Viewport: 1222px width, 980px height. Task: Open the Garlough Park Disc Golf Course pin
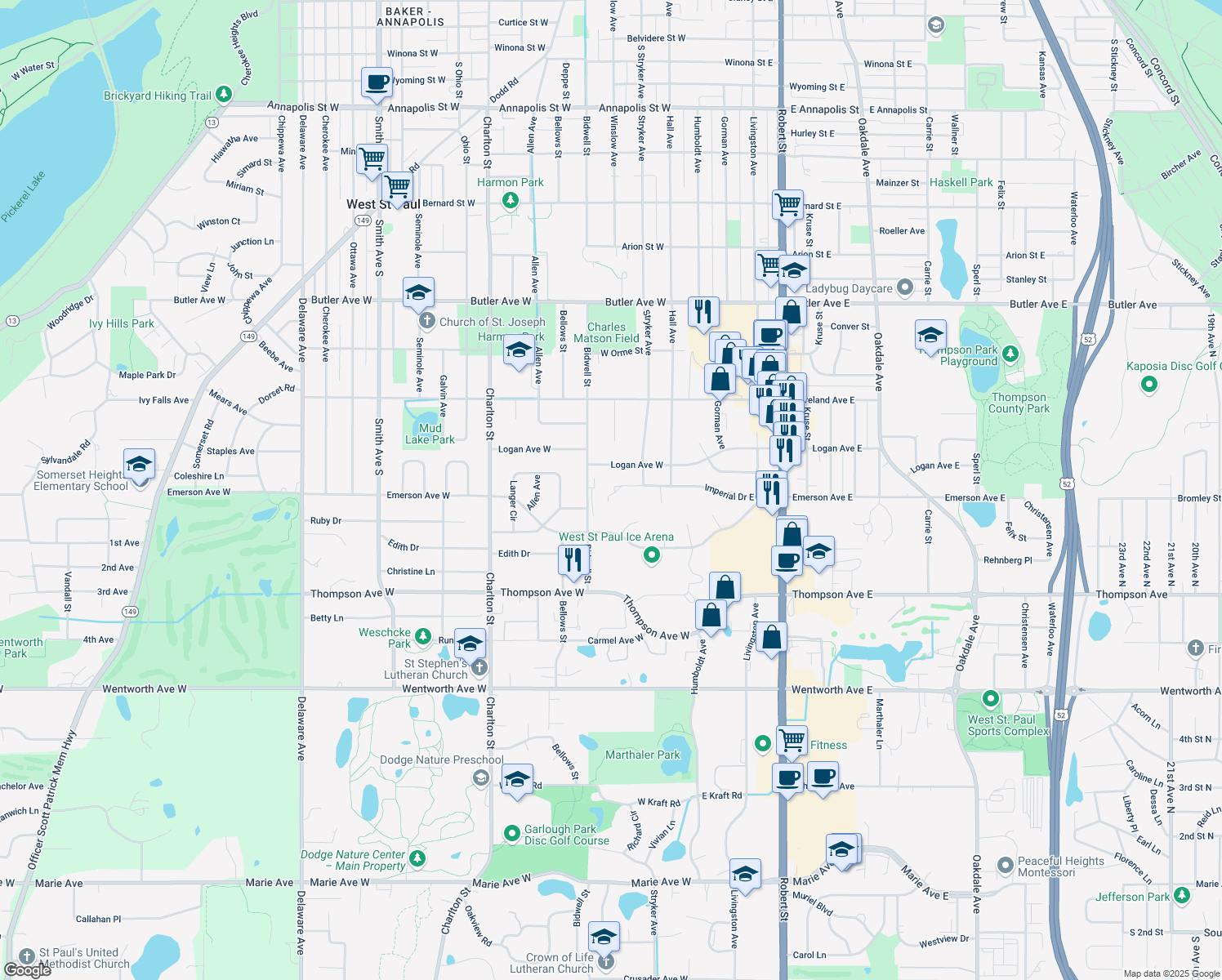pyautogui.click(x=512, y=833)
